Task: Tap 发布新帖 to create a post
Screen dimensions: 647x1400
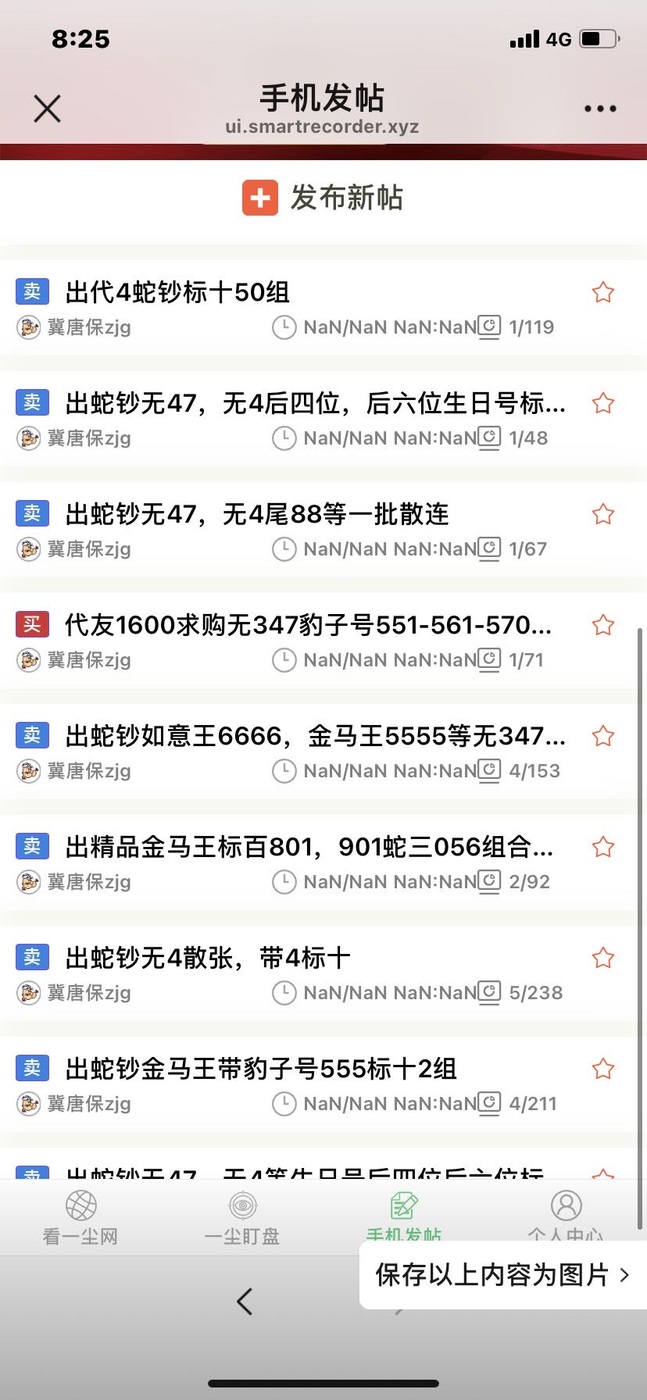Action: [x=323, y=197]
